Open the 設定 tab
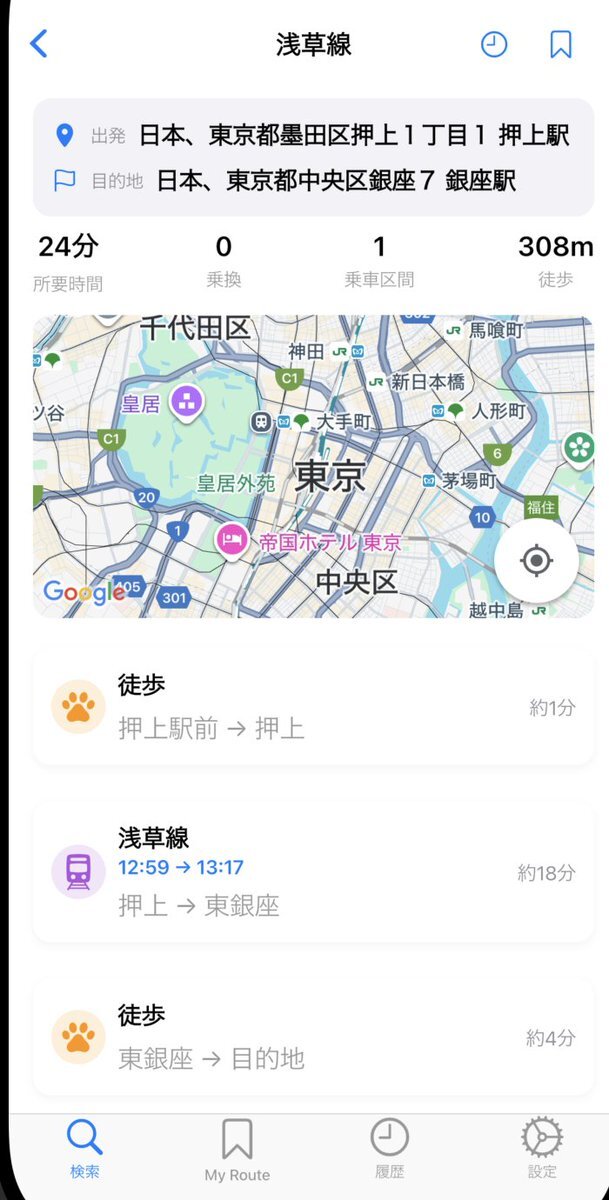The image size is (609, 1200). [542, 1149]
